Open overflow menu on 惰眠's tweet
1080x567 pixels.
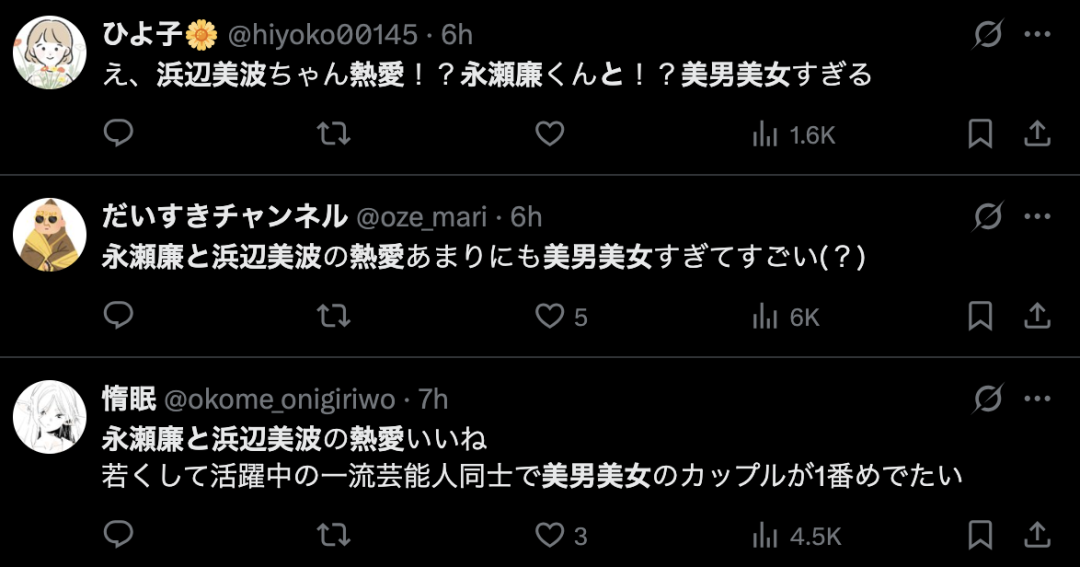point(1037,400)
